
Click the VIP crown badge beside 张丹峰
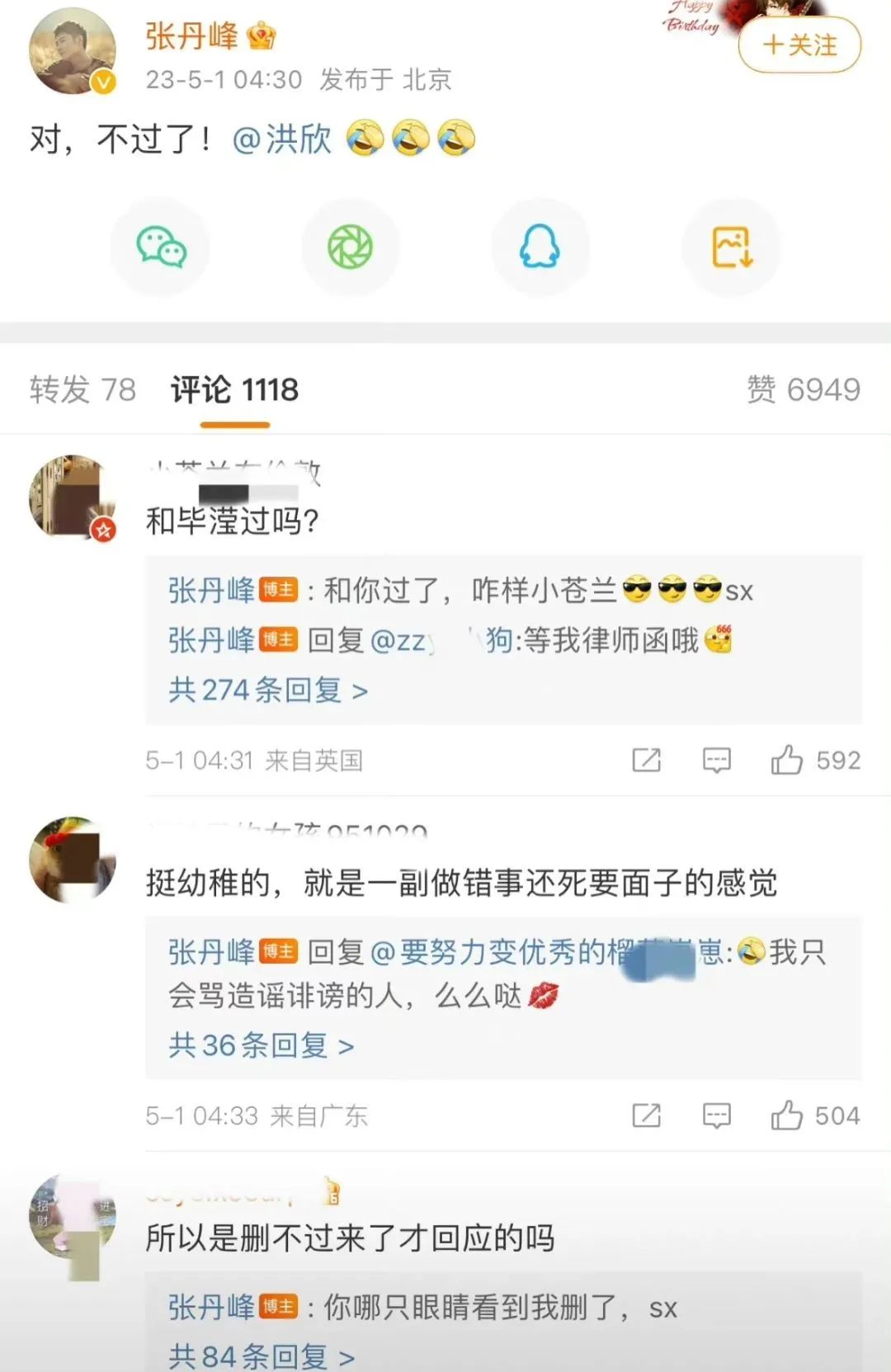[261, 35]
